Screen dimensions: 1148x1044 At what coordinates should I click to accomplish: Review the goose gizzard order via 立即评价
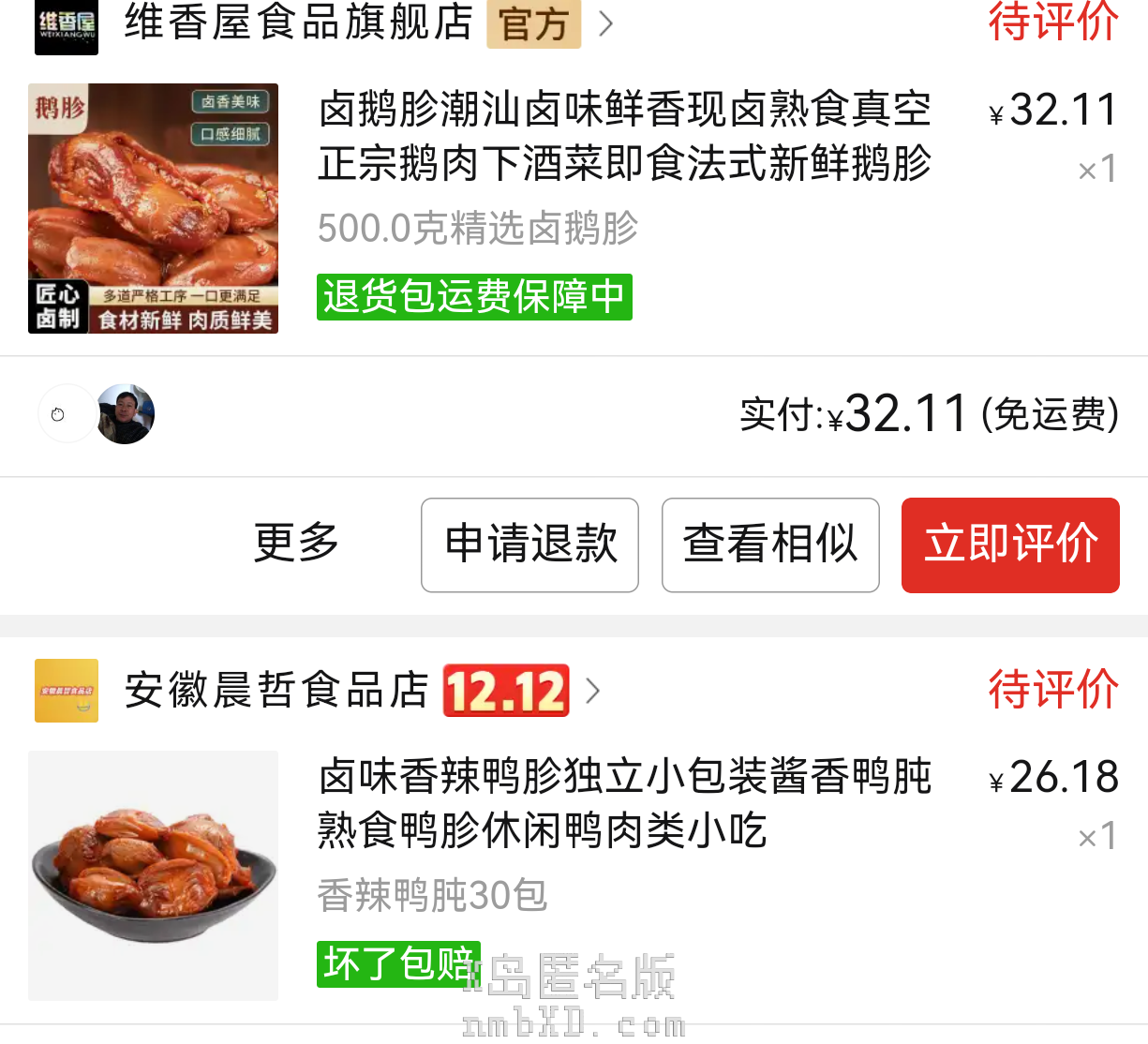tap(1010, 545)
